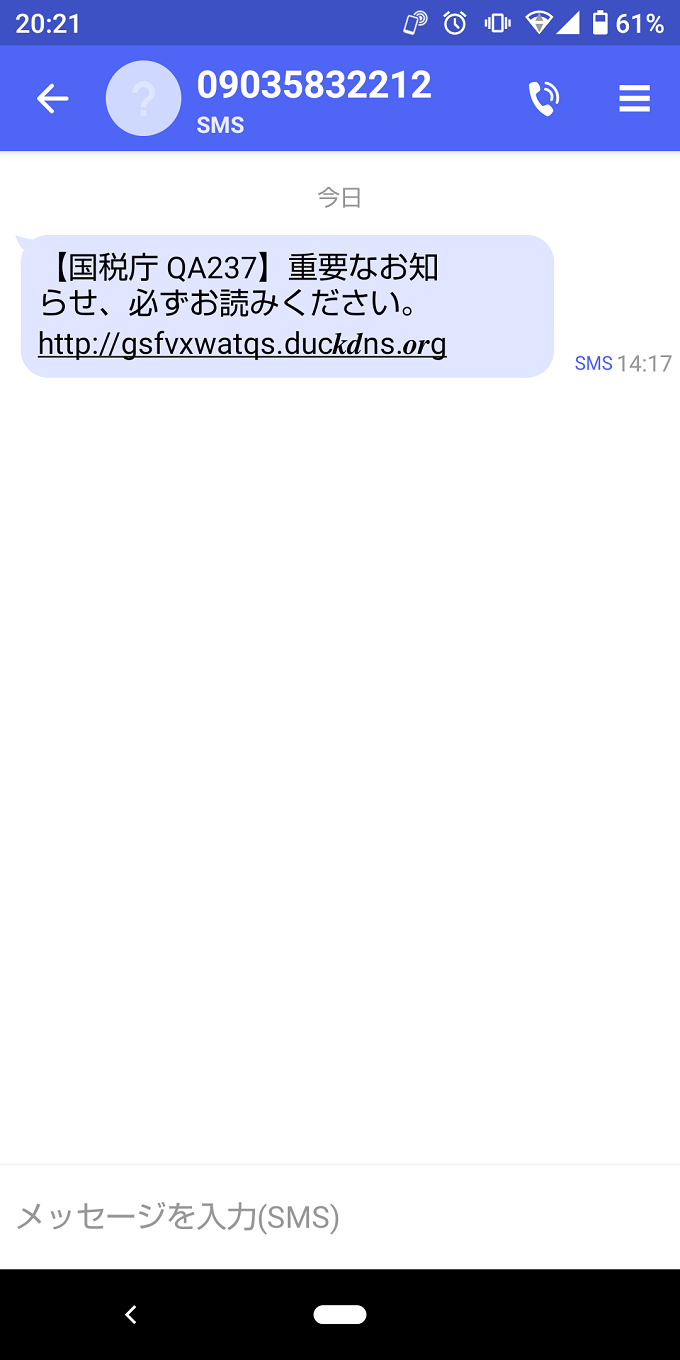Tap the system home pill
680x1360 pixels.
[340, 1315]
